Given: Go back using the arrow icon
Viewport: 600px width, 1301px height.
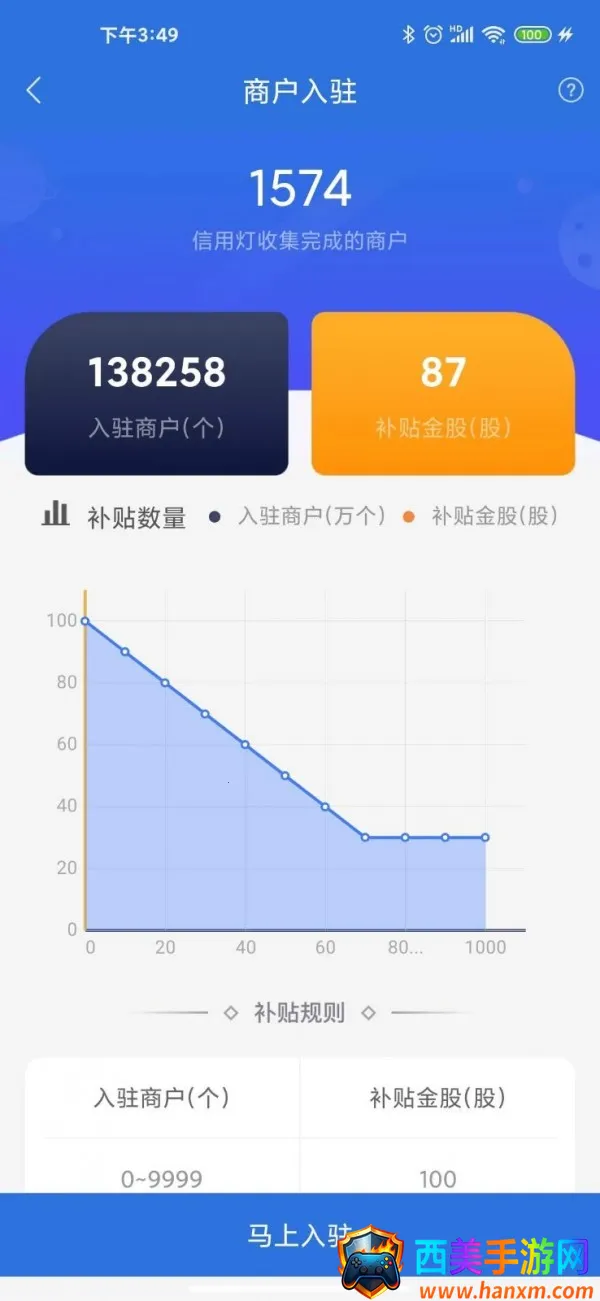Looking at the screenshot, I should click(34, 91).
